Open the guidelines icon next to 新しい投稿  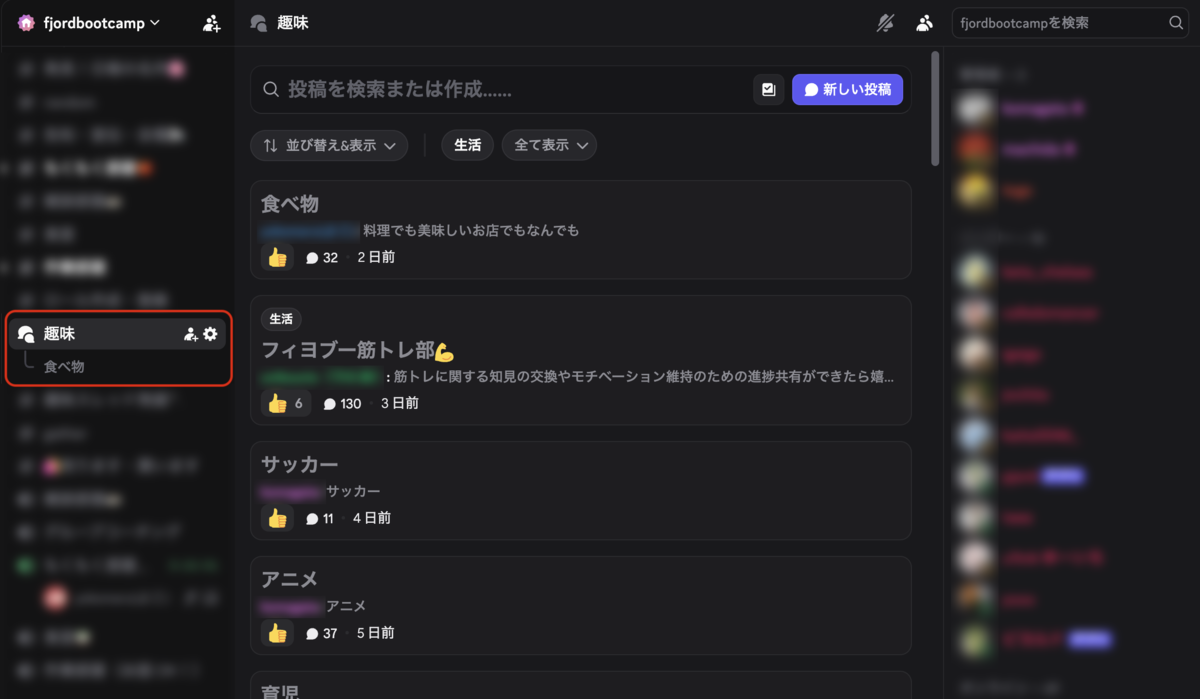coord(768,89)
